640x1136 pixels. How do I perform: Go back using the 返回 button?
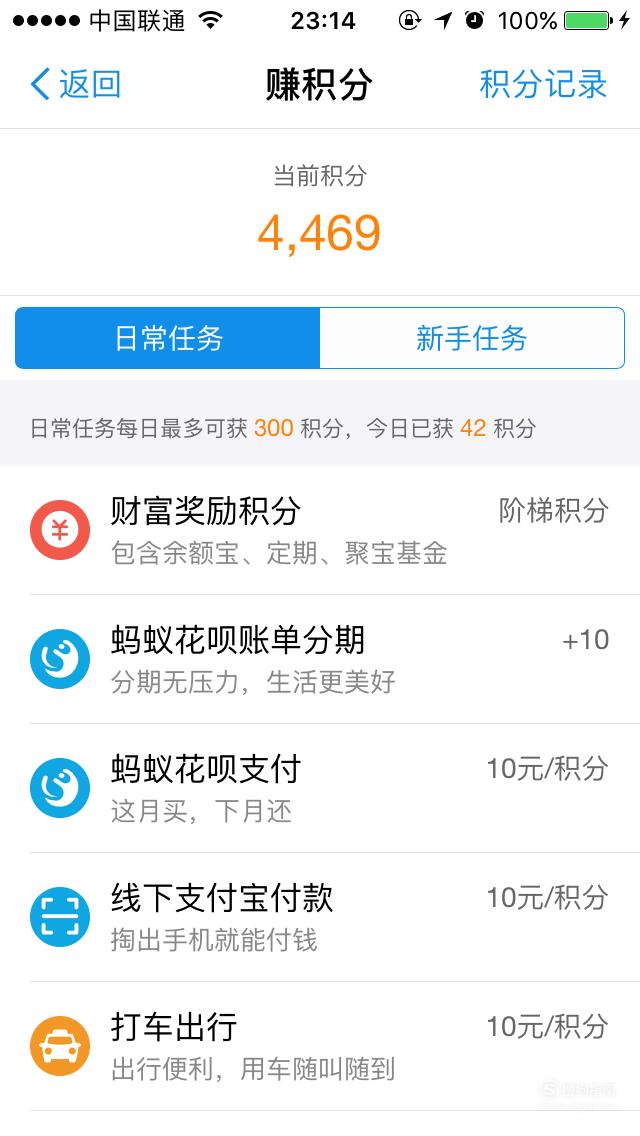click(x=75, y=85)
